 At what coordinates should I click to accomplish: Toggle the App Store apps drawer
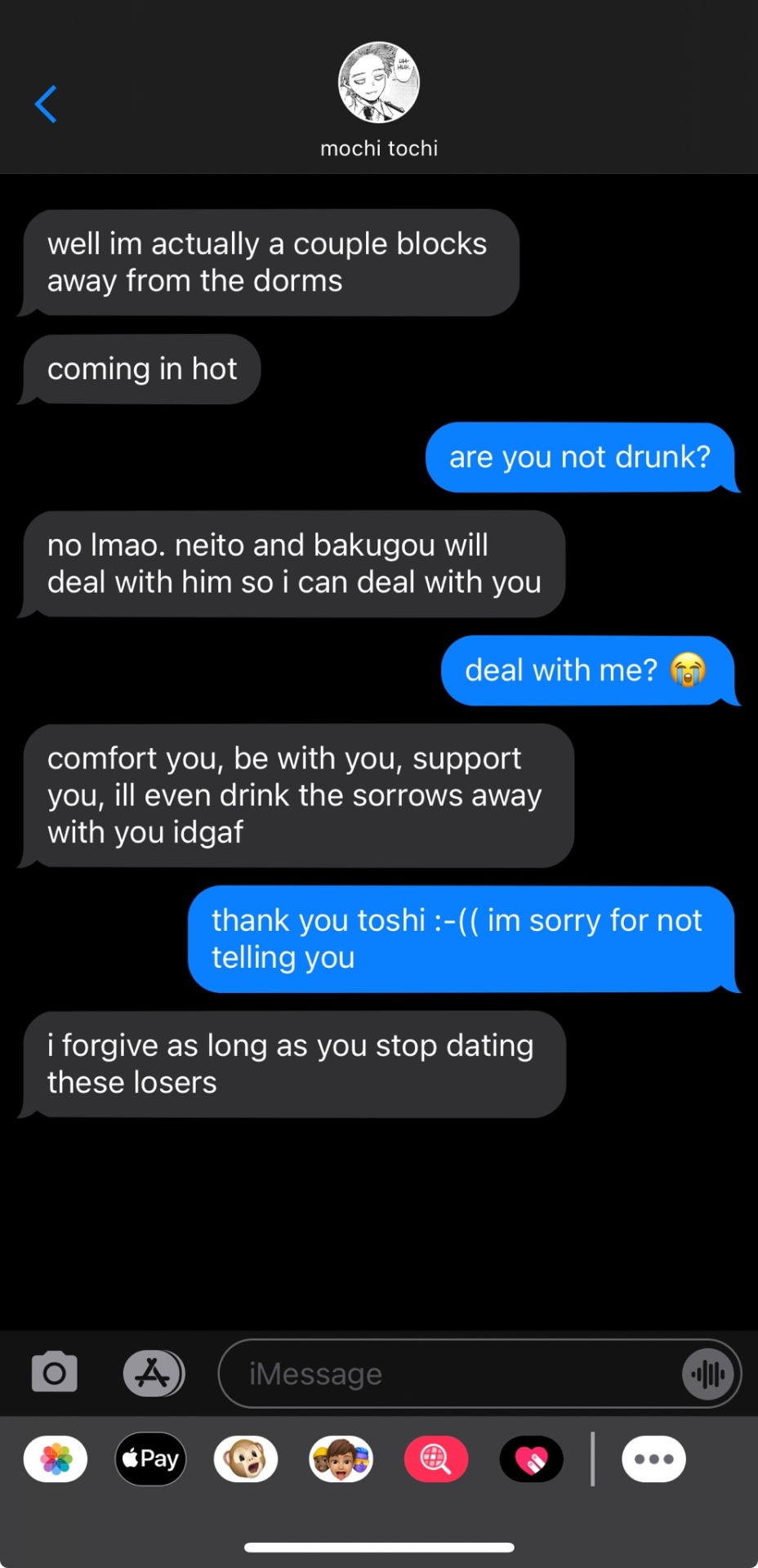(x=153, y=1373)
